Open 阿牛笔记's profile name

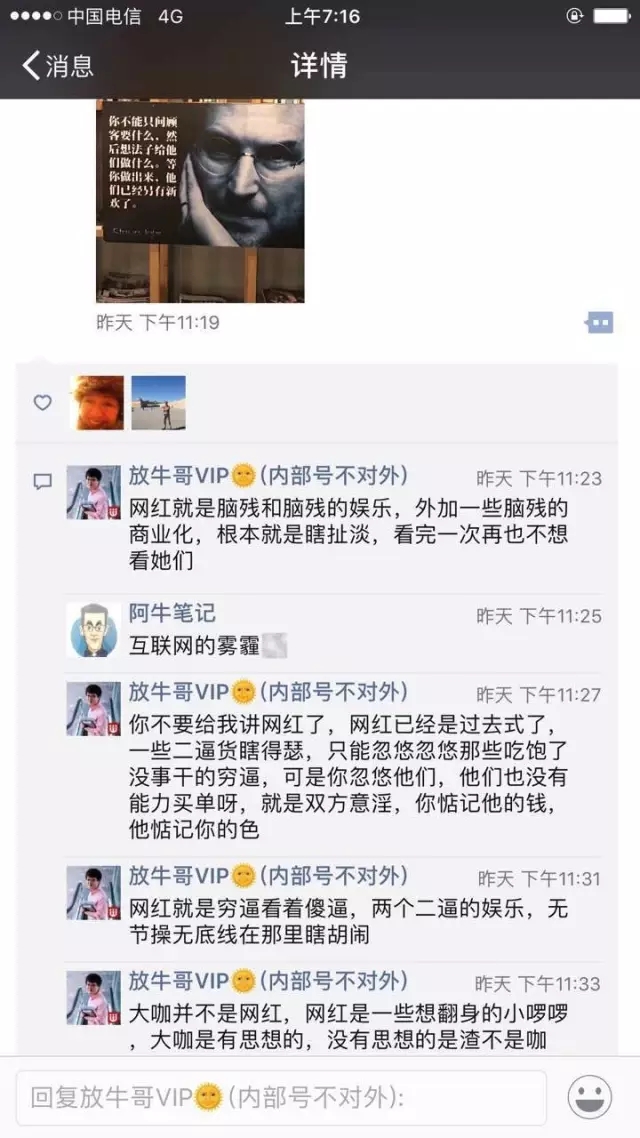coord(173,613)
